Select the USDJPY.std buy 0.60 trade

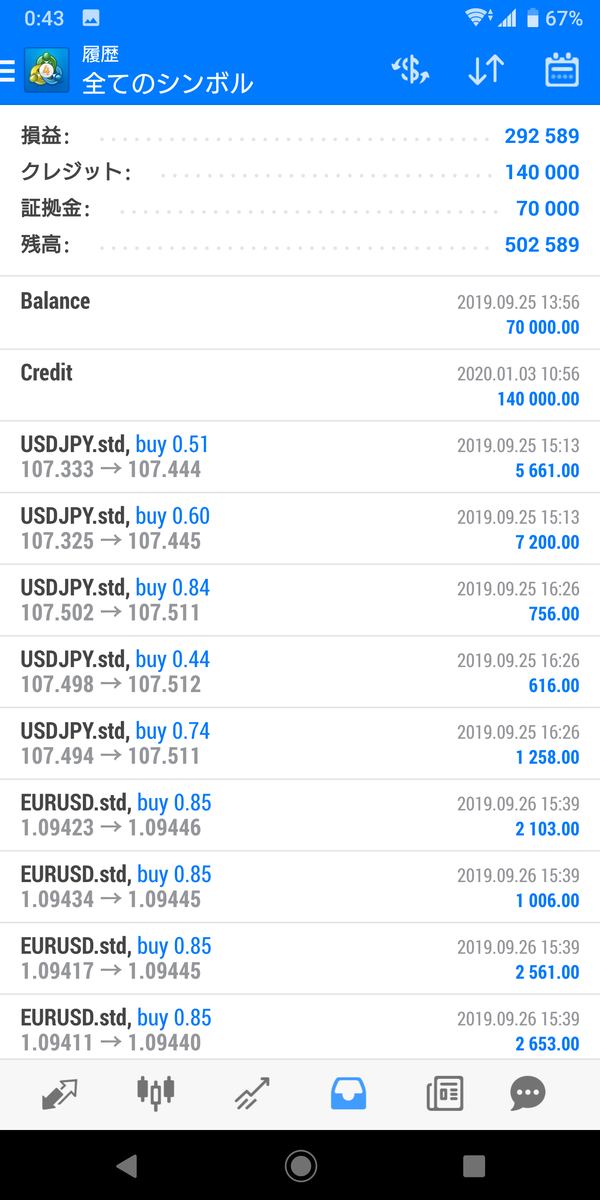point(300,529)
